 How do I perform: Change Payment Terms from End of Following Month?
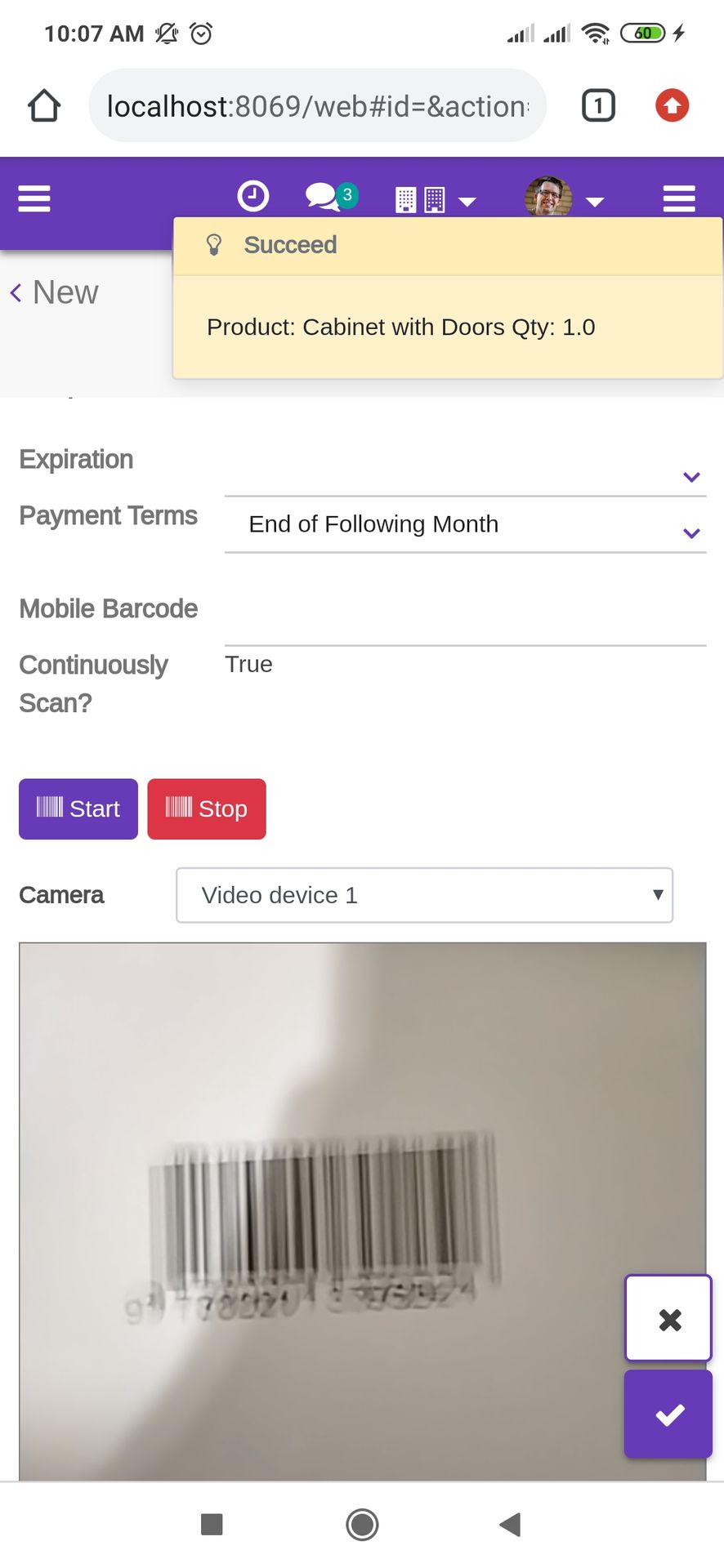(465, 524)
